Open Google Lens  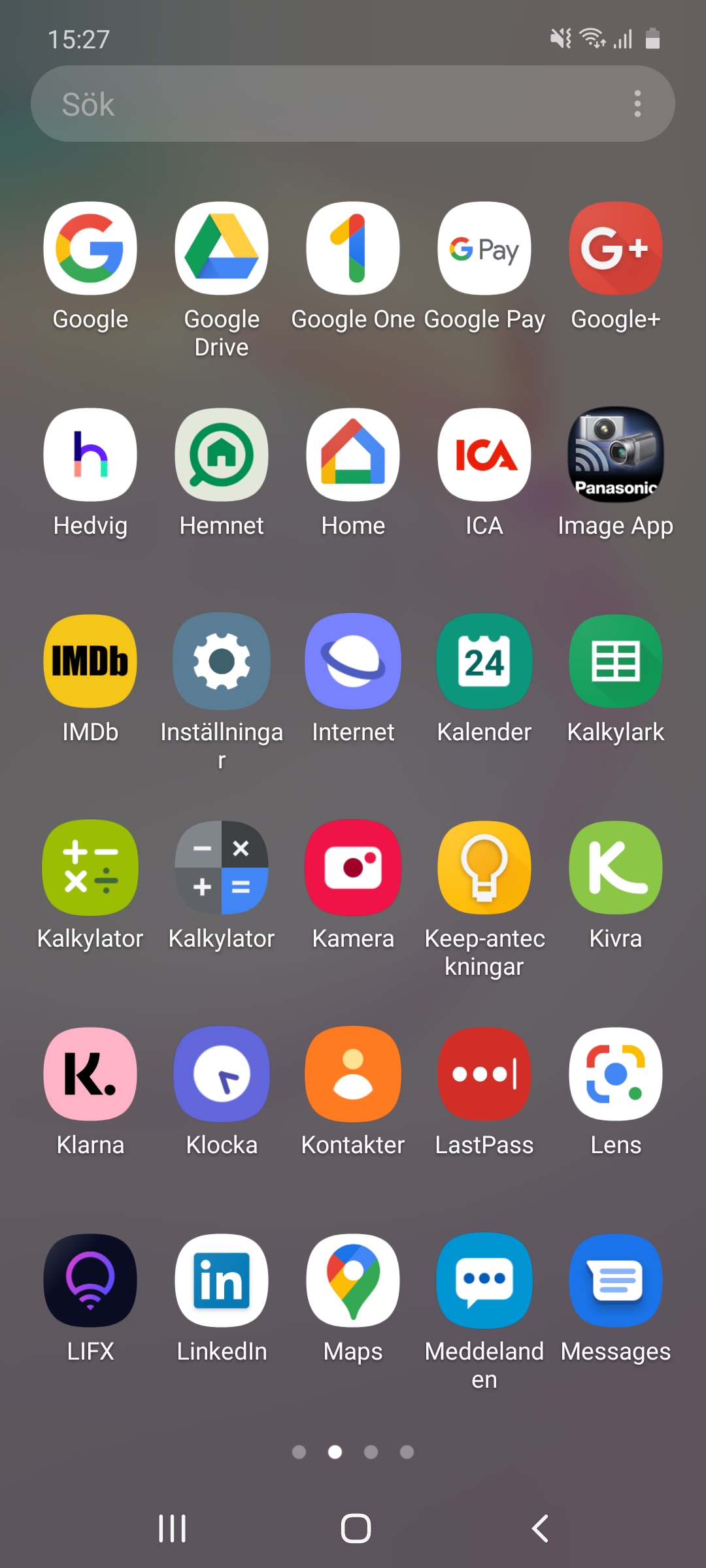[x=615, y=1074]
